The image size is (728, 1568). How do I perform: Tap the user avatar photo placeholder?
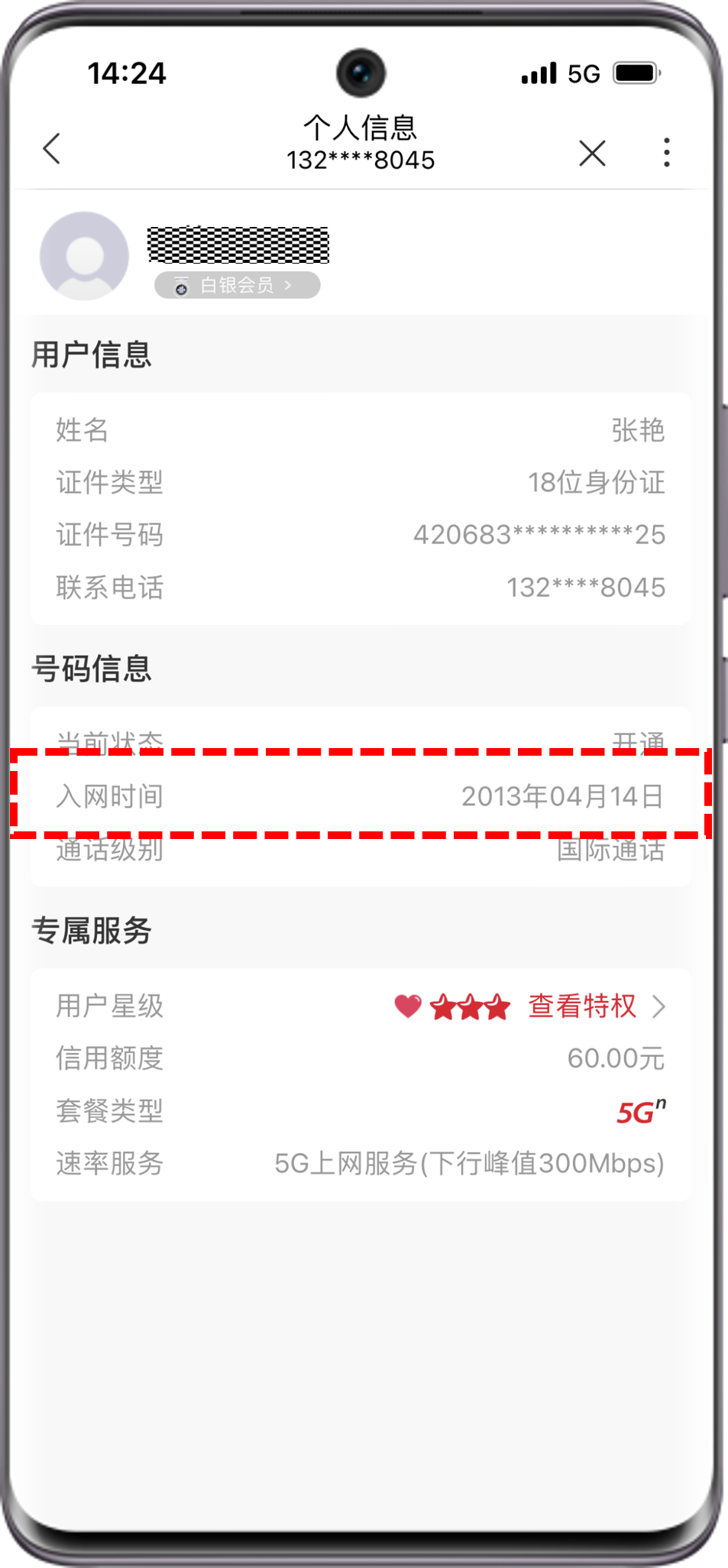(84, 255)
